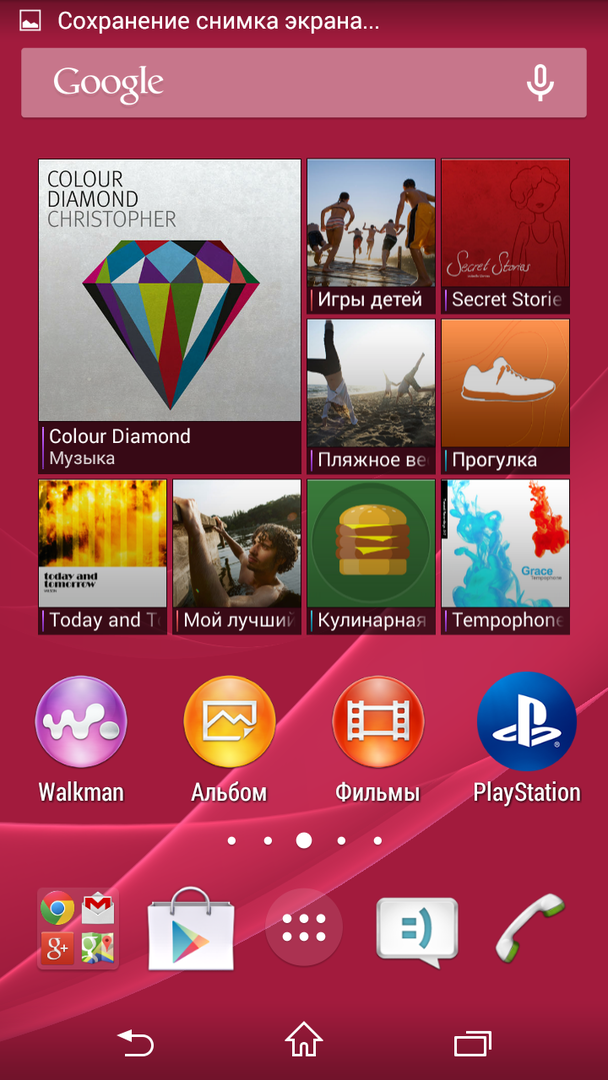Open the Пляжное photo tile
The width and height of the screenshot is (608, 1080).
coord(371,396)
